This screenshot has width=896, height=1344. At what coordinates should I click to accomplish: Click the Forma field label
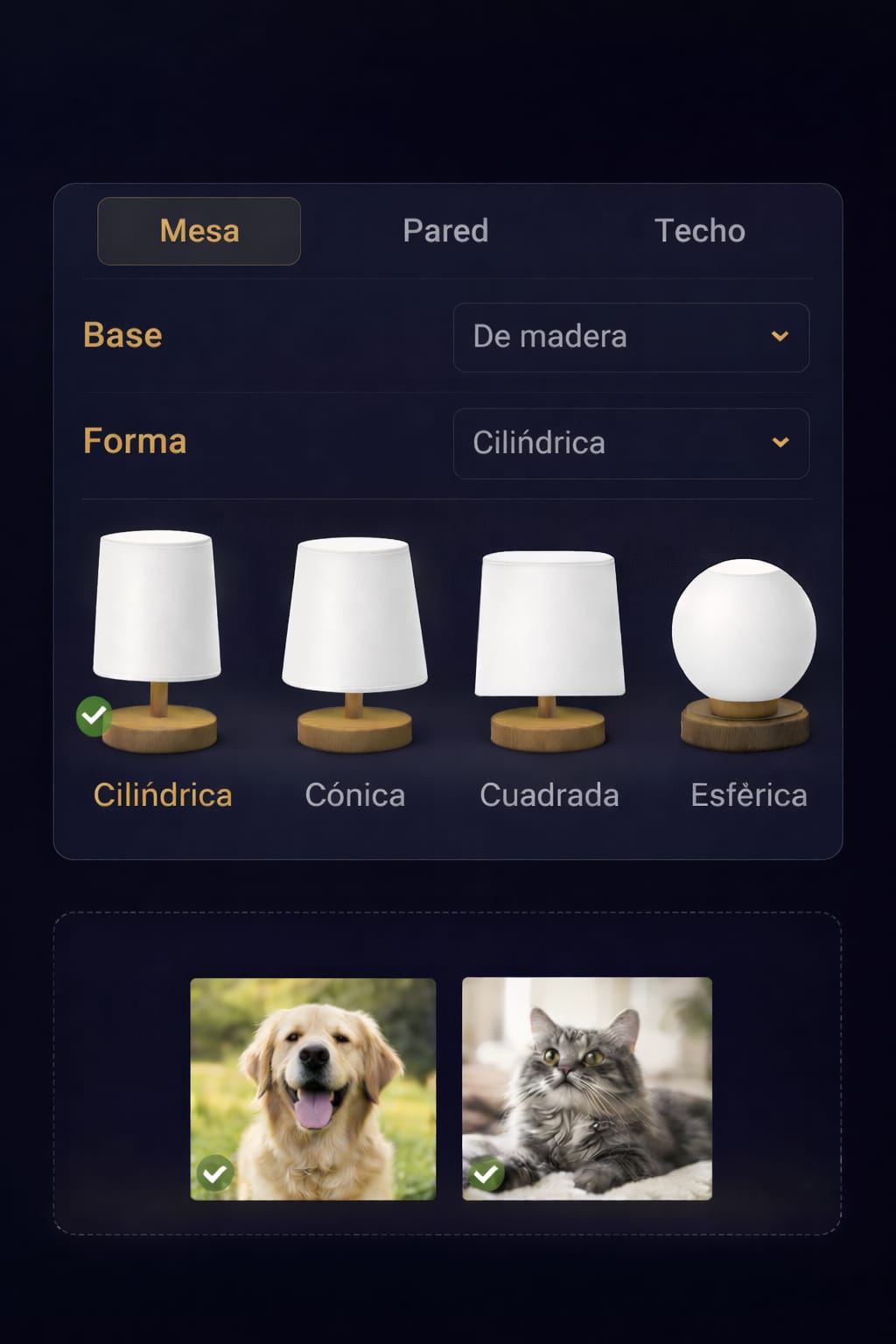click(x=135, y=442)
